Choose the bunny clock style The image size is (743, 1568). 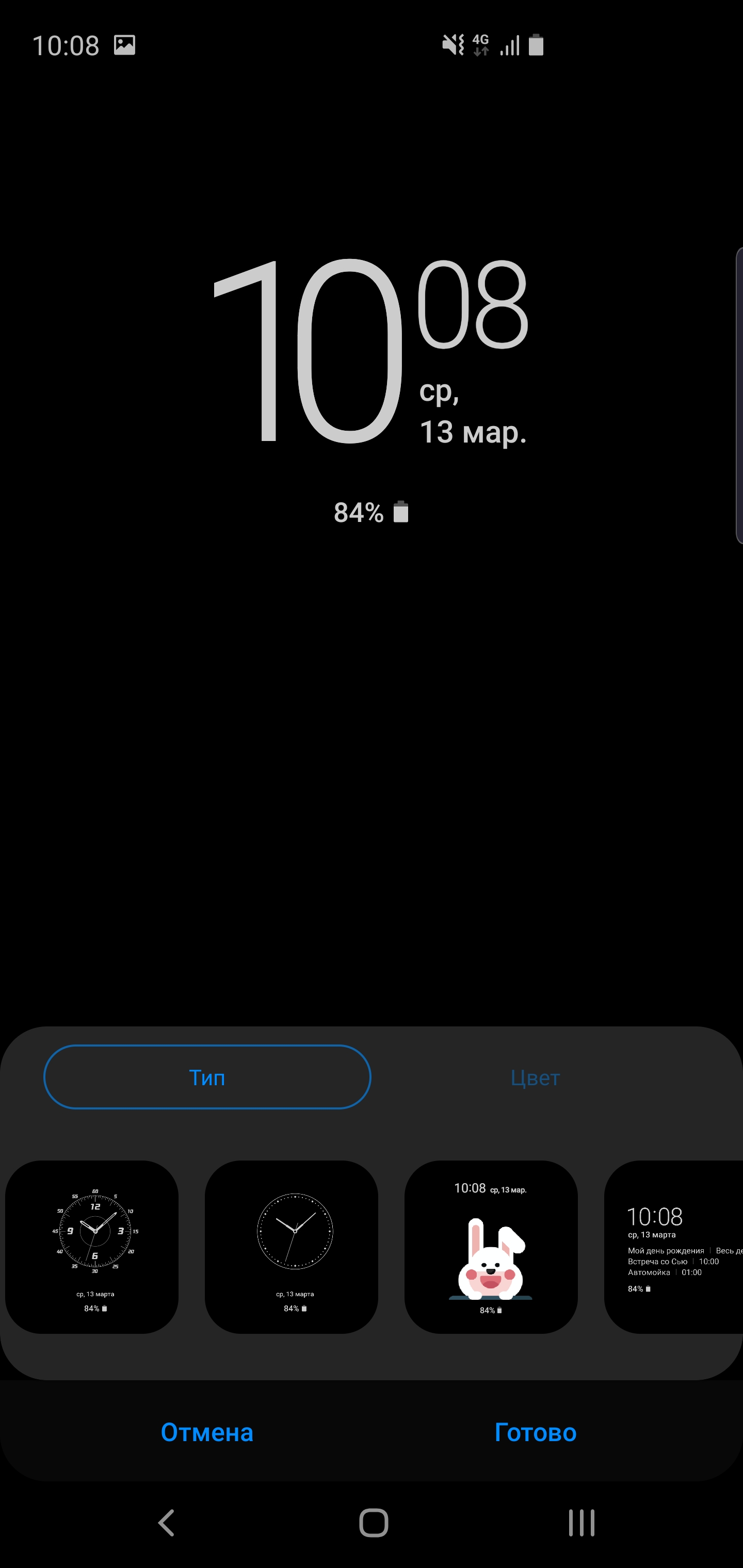pyautogui.click(x=491, y=1247)
